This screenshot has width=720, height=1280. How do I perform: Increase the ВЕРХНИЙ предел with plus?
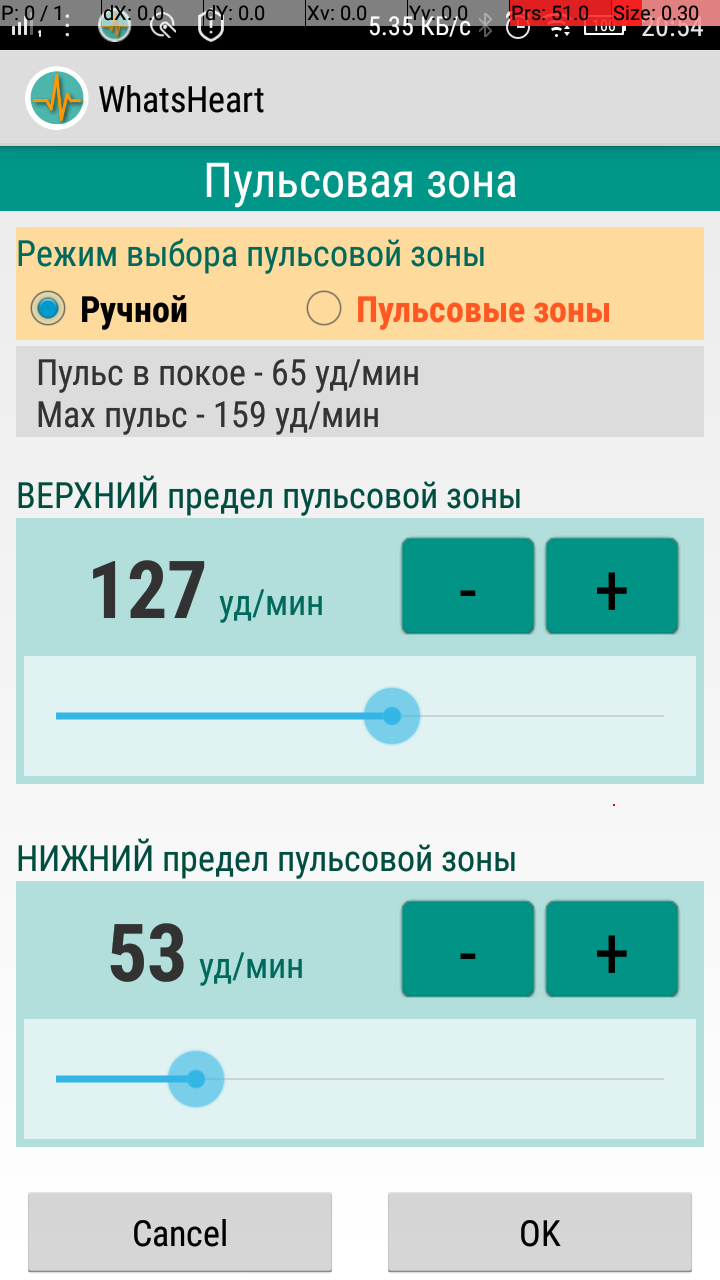pos(612,586)
